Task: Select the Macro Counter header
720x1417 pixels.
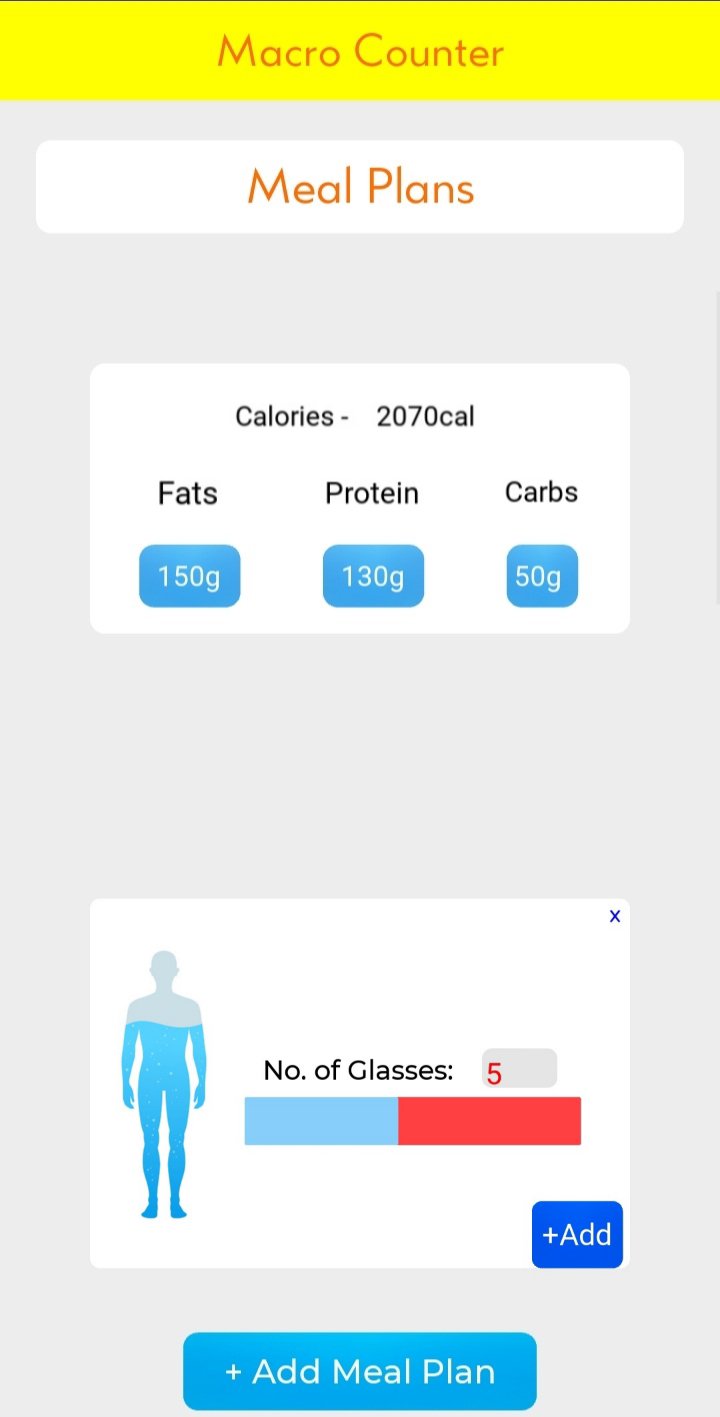Action: (360, 51)
